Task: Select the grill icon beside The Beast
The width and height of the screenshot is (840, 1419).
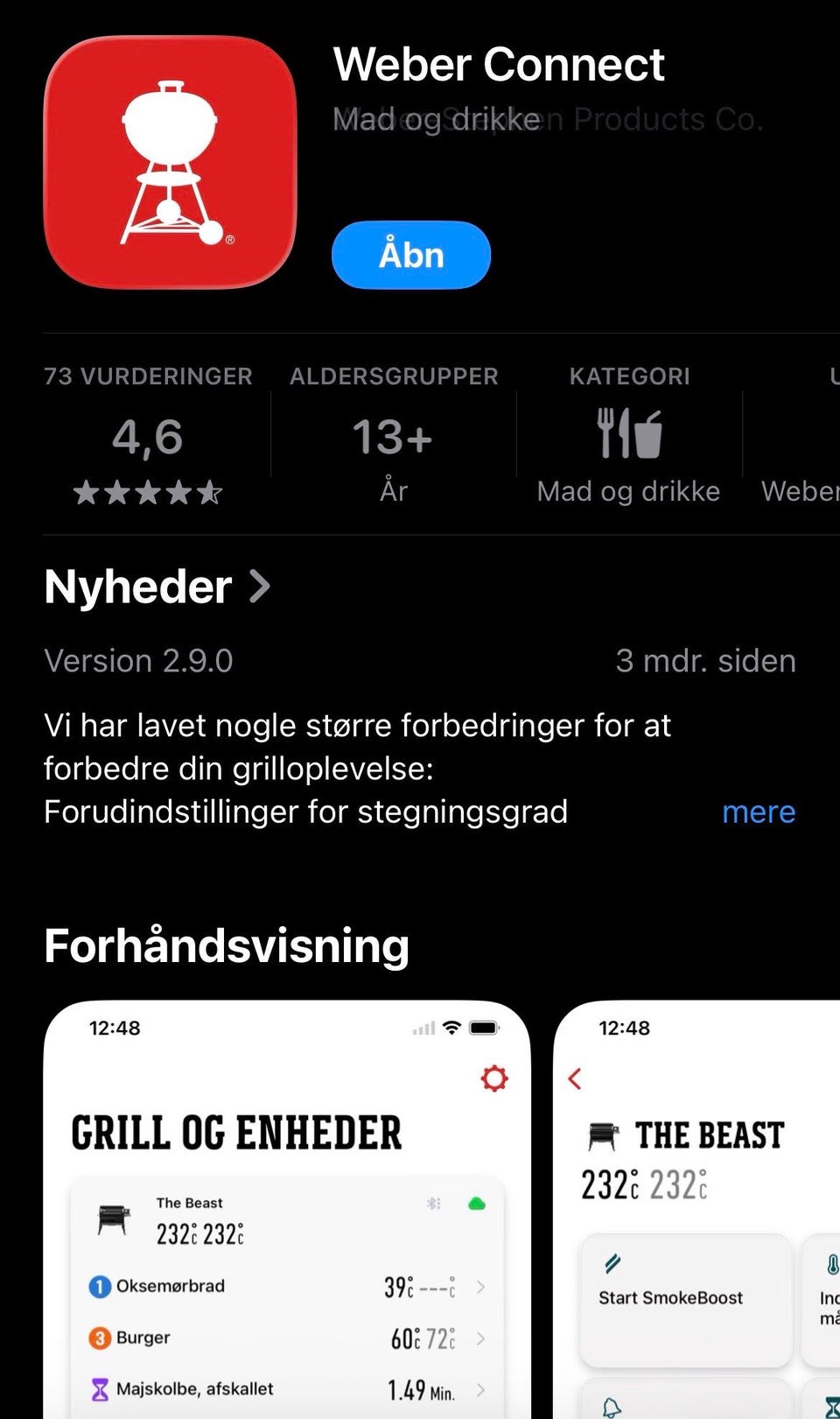Action: coord(112,1217)
